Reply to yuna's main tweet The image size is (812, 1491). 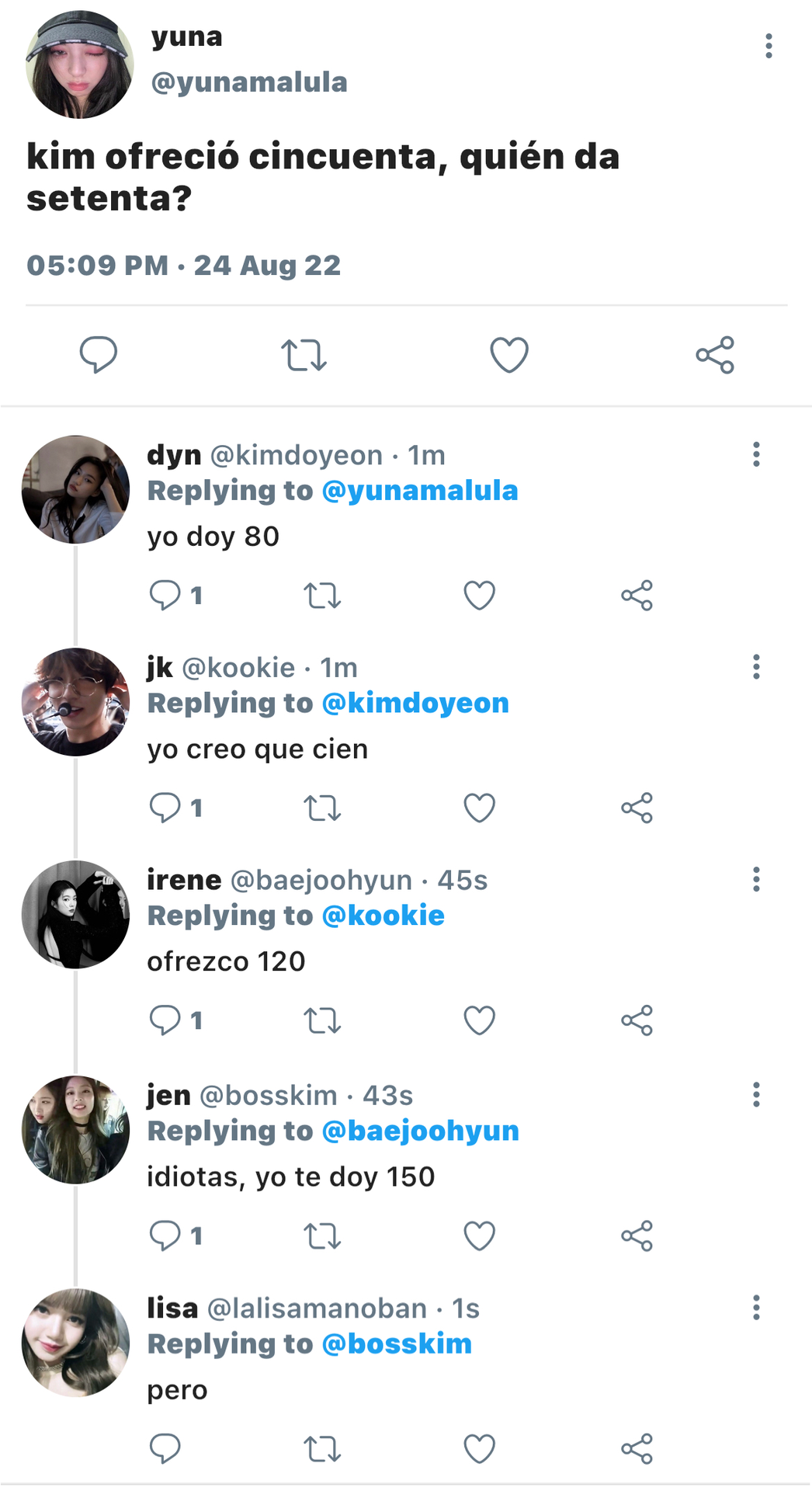click(99, 355)
